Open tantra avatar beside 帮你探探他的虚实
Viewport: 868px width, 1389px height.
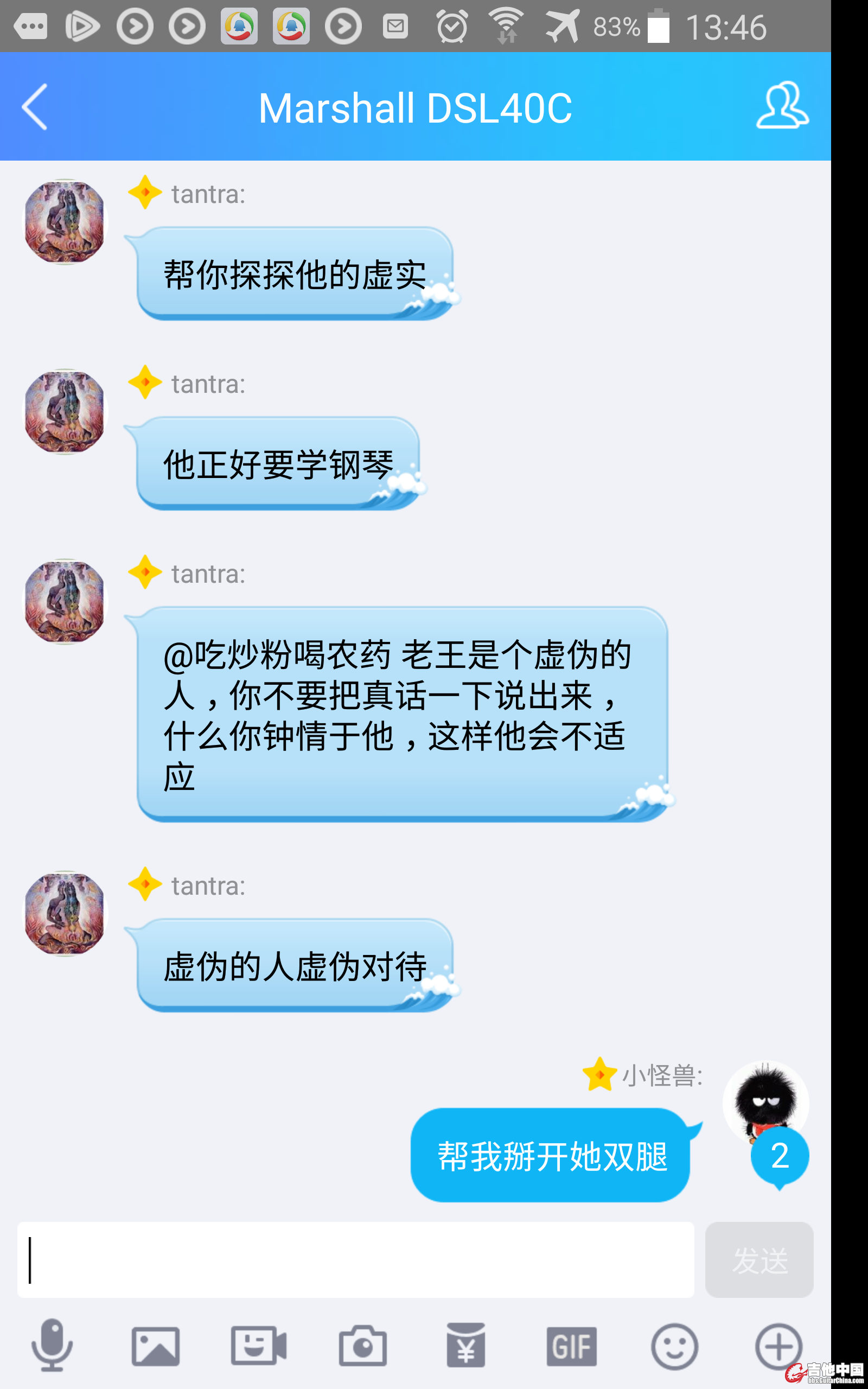(x=66, y=222)
